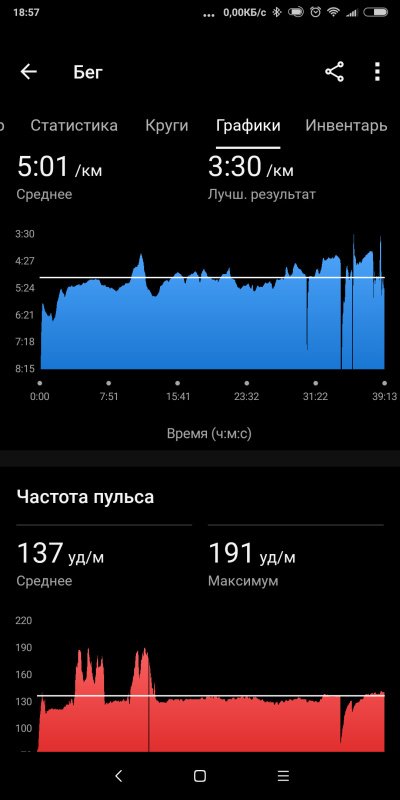This screenshot has height=800, width=400.
Task: Share this run activity
Action: (x=334, y=72)
